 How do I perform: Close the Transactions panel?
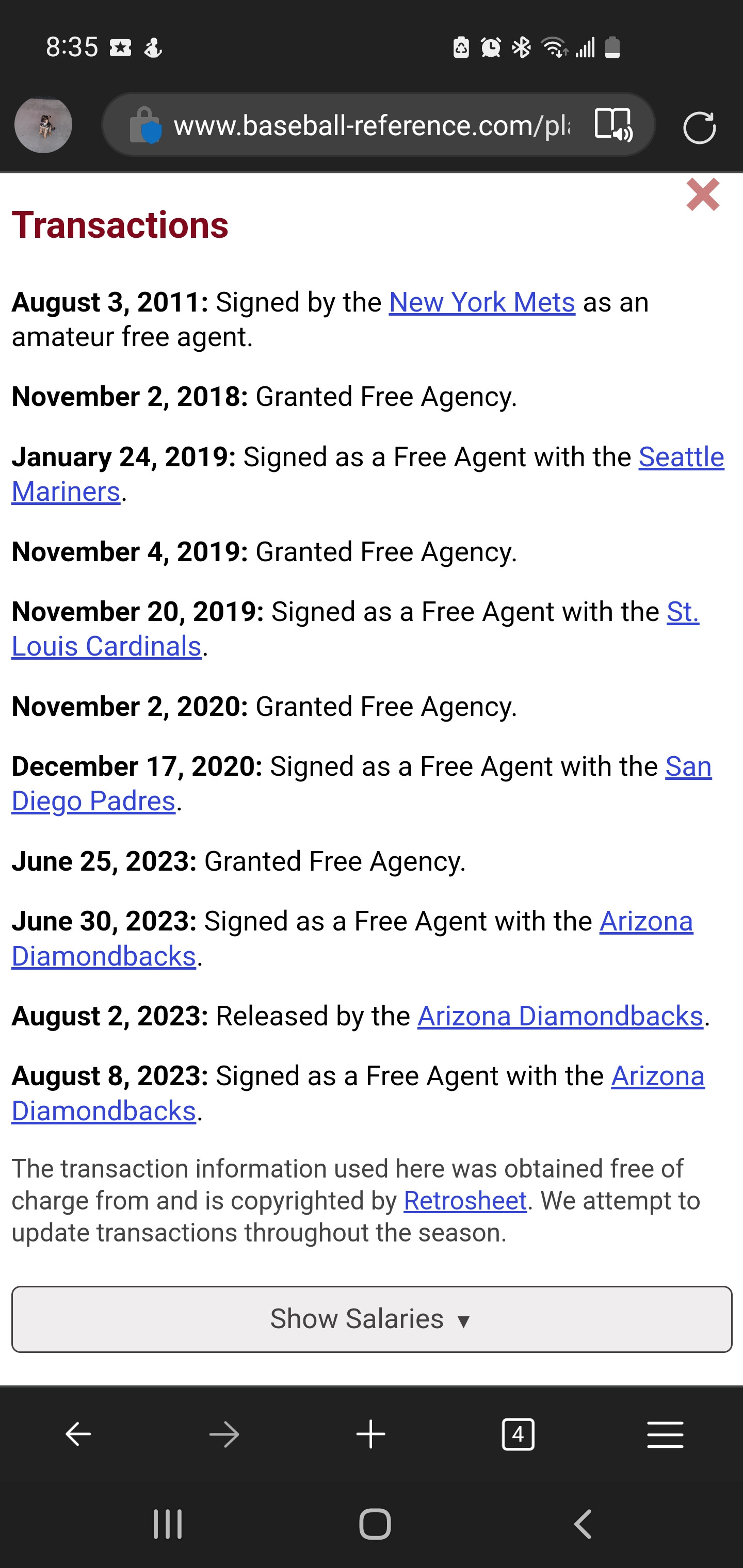(x=703, y=195)
